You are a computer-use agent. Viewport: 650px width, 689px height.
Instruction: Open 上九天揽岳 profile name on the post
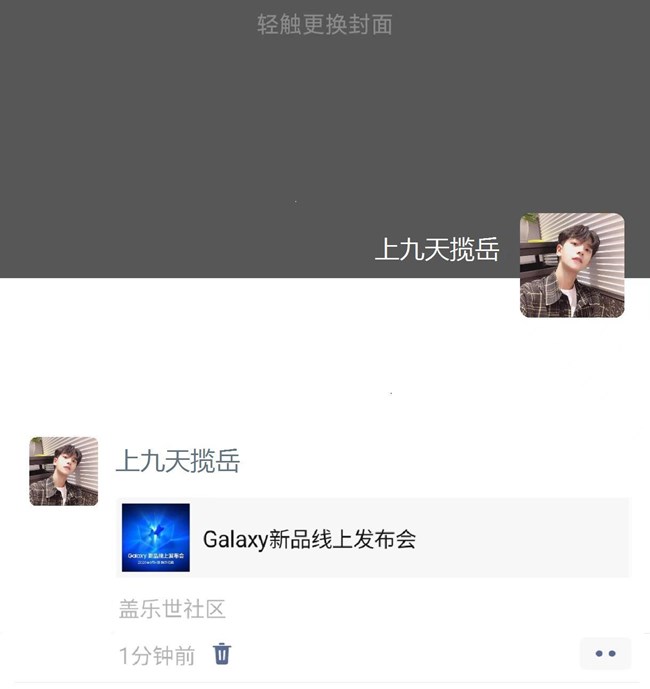click(178, 462)
